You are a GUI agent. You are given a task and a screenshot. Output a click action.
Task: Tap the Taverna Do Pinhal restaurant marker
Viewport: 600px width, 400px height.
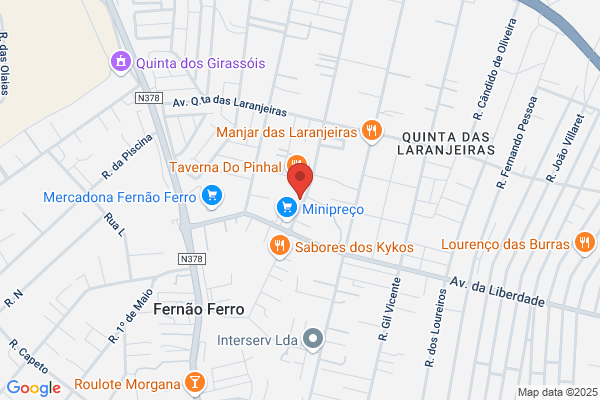coord(295,162)
